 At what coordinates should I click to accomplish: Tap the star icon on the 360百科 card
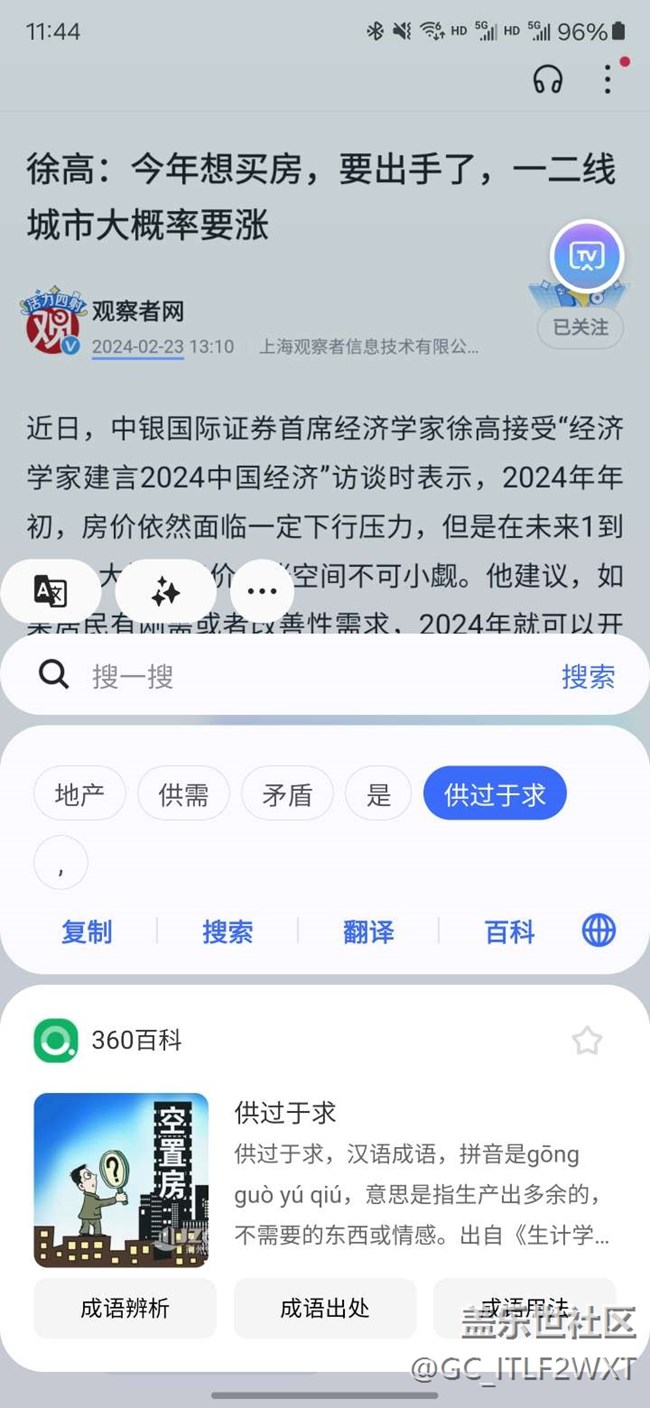pyautogui.click(x=587, y=1041)
